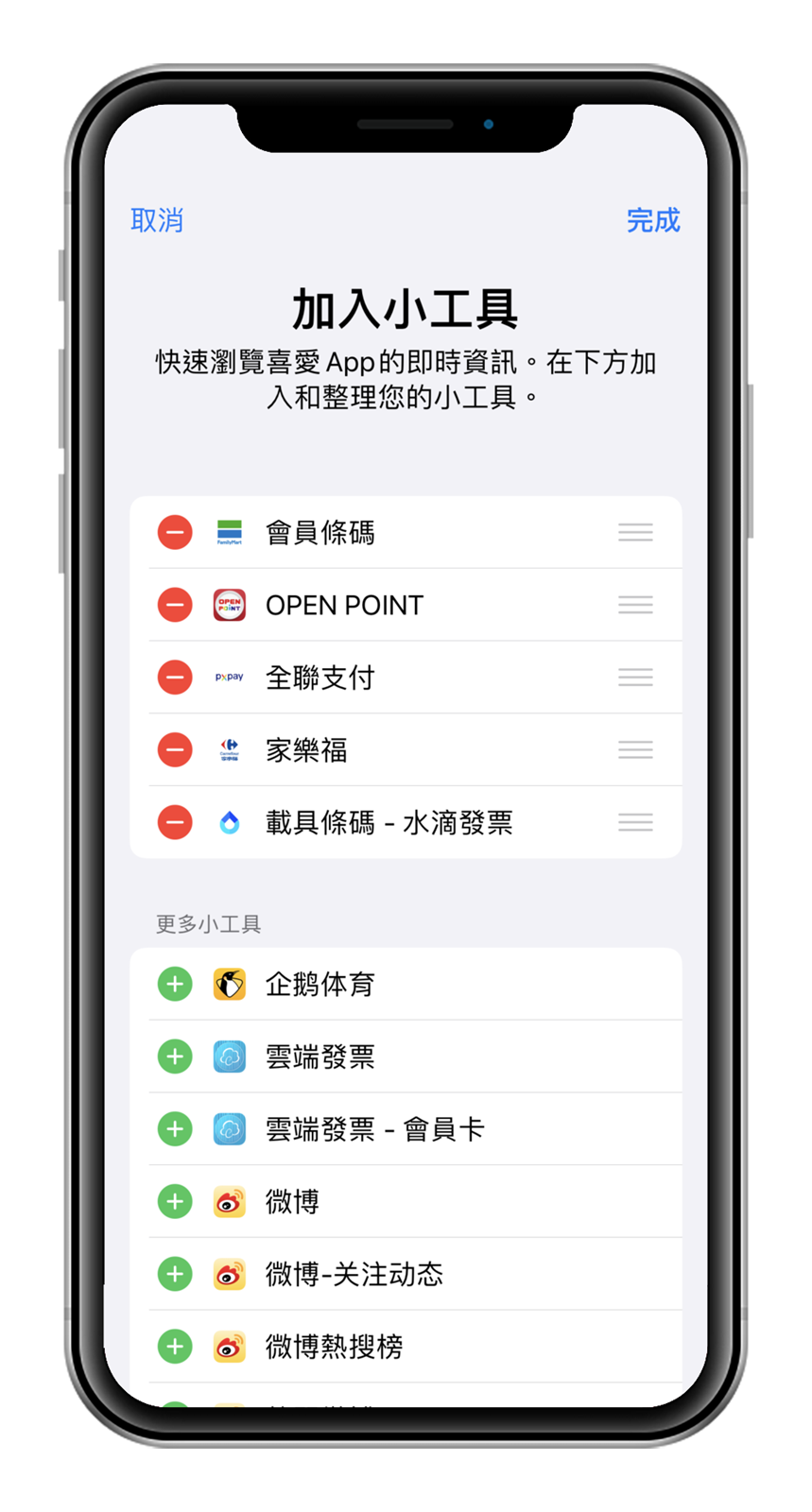
Task: Add the 微博熱搜榜 widget
Action: point(175,1347)
